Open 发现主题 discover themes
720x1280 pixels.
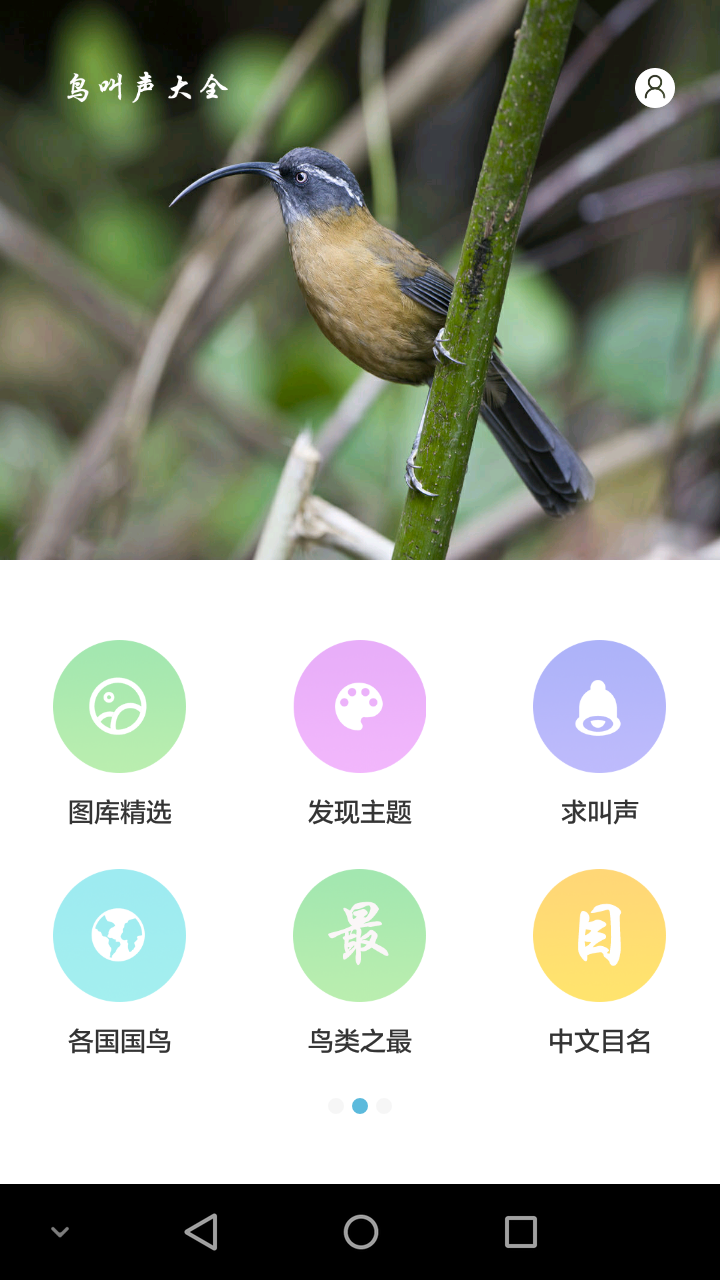(x=360, y=706)
